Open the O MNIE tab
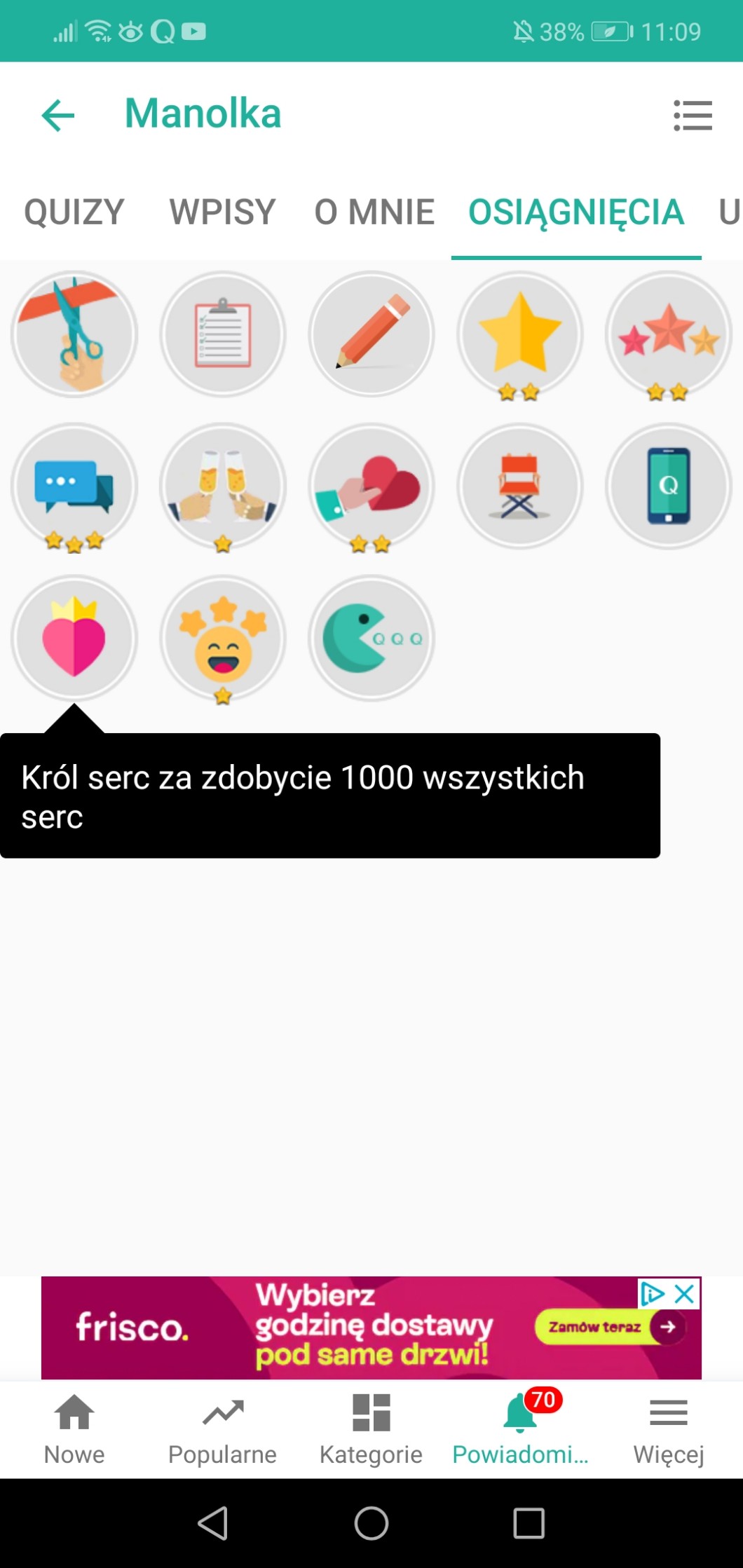The width and height of the screenshot is (743, 1568). pyautogui.click(x=374, y=212)
